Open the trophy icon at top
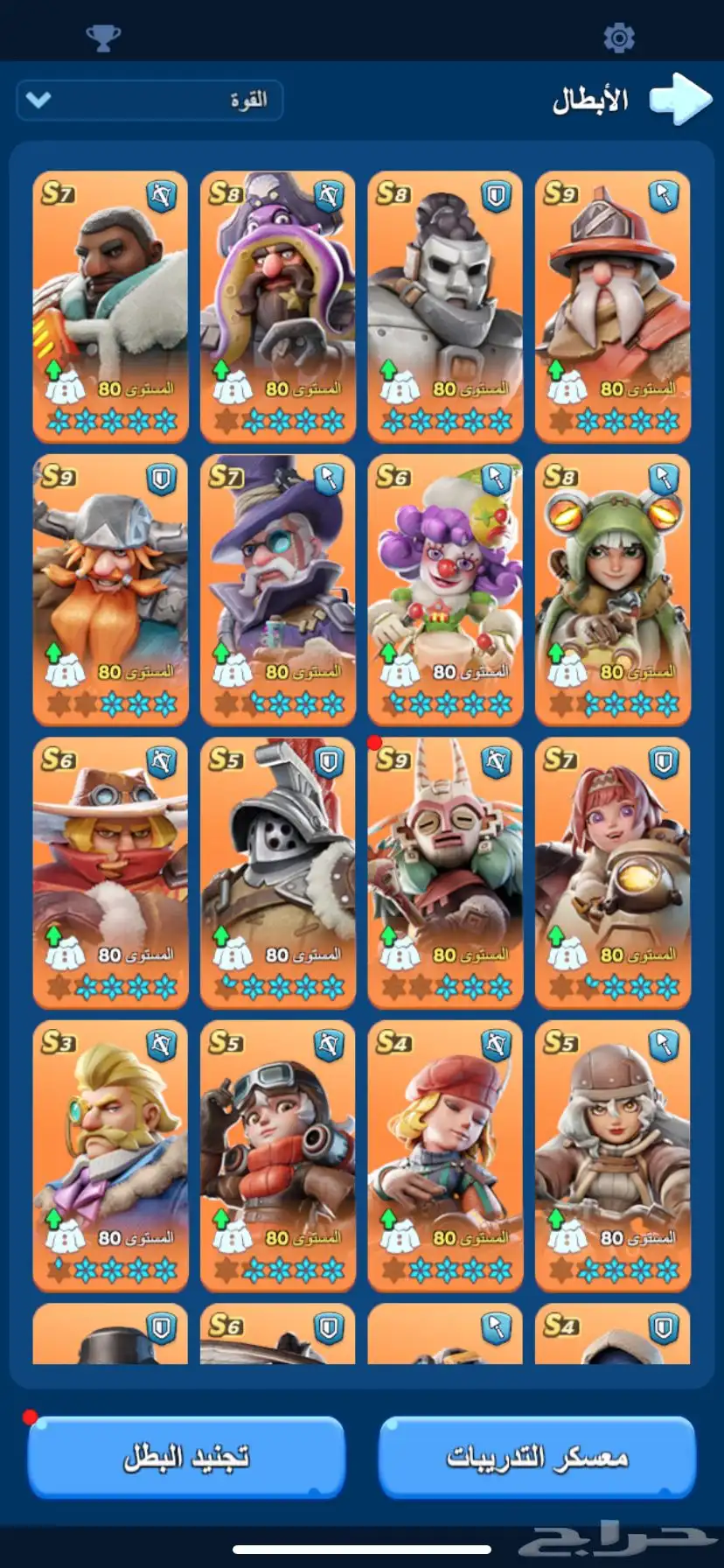724x1568 pixels. click(x=103, y=38)
